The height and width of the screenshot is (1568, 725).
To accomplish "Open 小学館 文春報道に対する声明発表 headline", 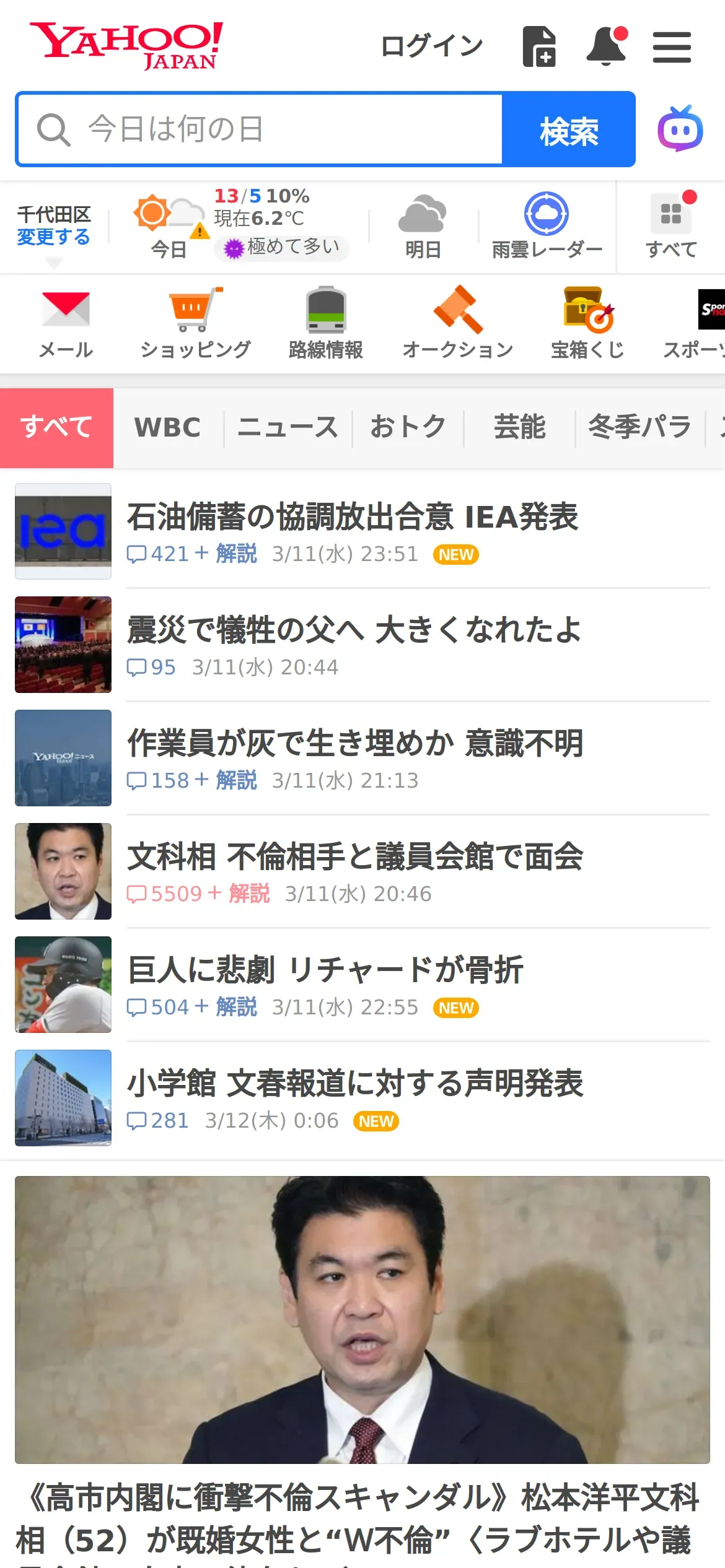I will 355,1084.
